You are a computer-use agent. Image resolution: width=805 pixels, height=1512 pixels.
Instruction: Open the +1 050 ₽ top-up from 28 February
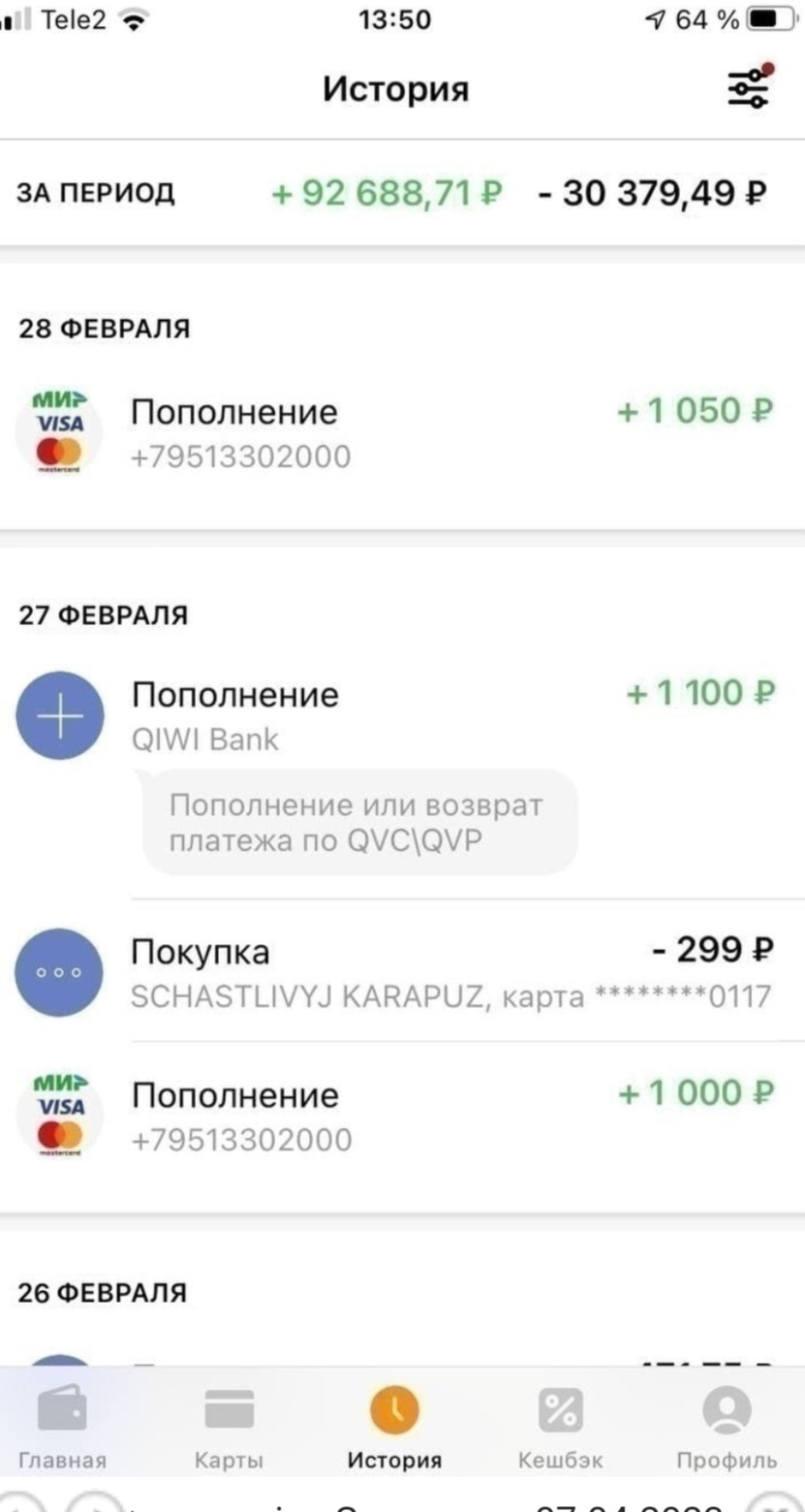[x=402, y=434]
